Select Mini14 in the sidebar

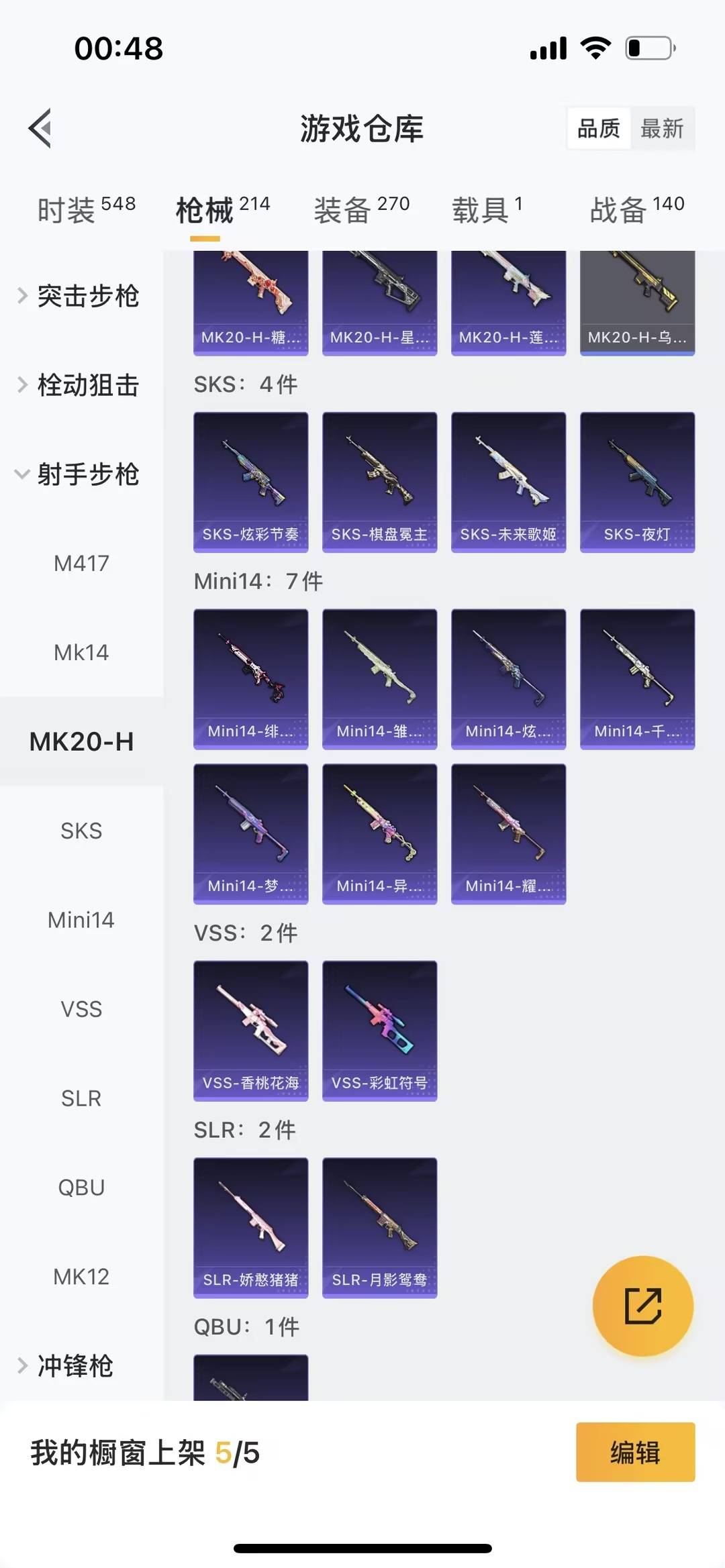81,920
